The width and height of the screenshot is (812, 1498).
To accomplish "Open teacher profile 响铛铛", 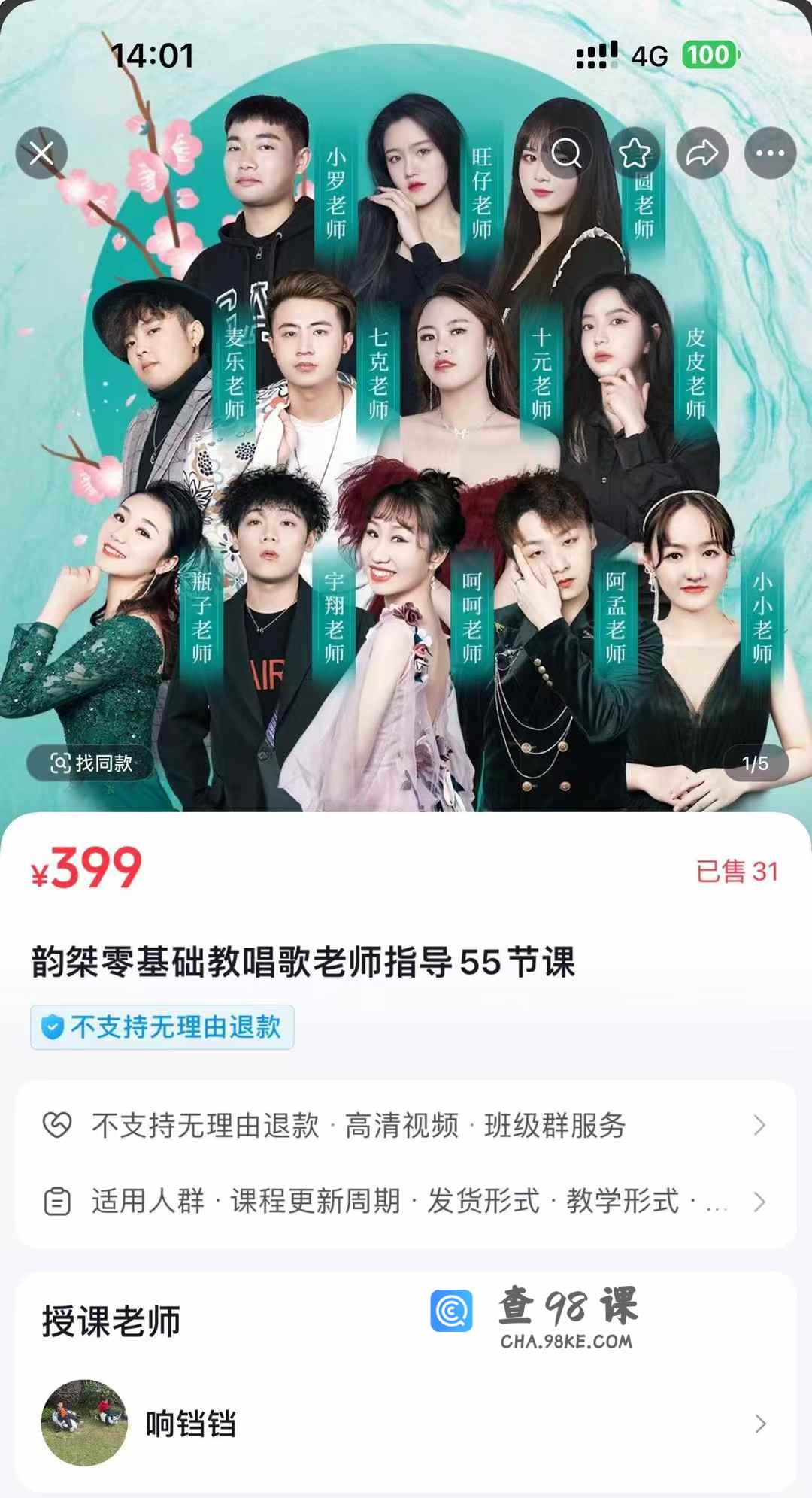I will pos(406,1424).
